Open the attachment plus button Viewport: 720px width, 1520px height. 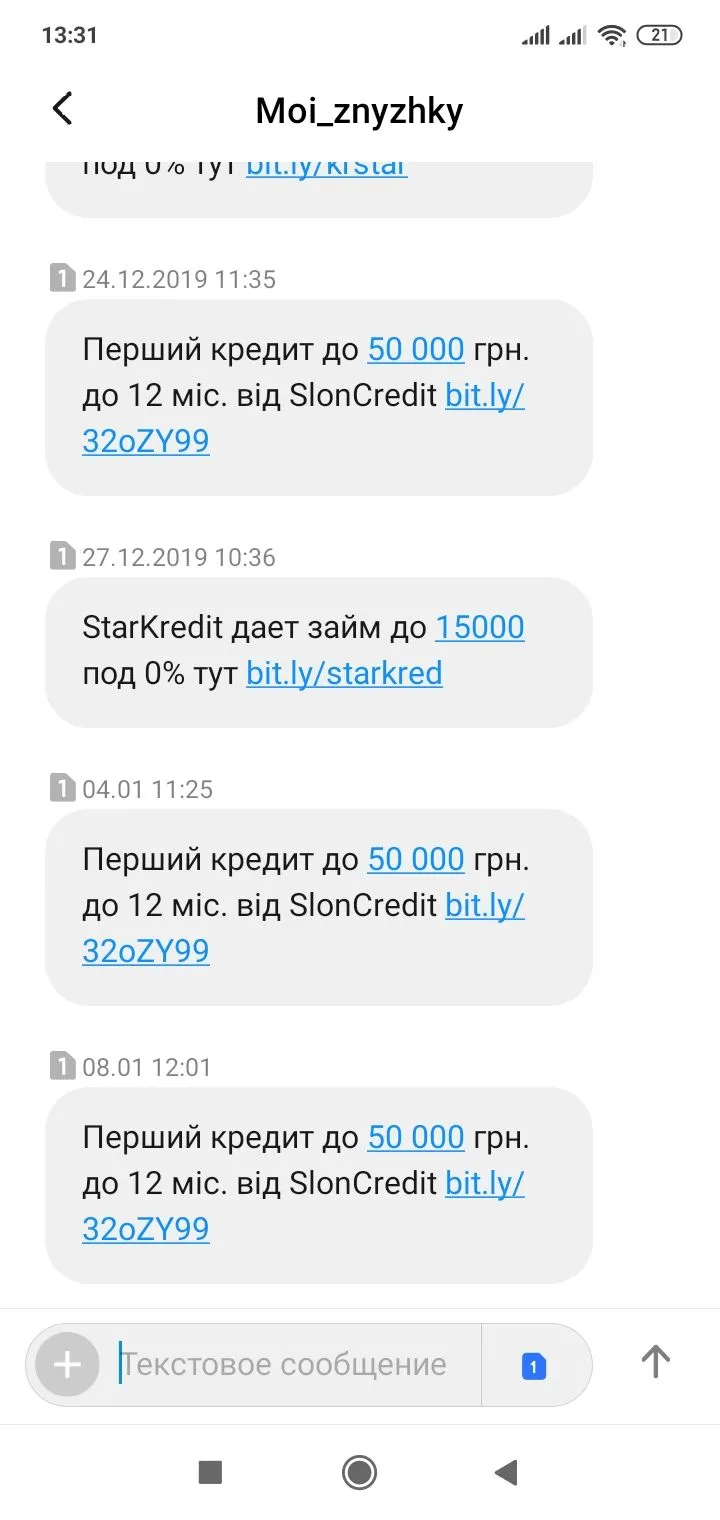point(67,1365)
